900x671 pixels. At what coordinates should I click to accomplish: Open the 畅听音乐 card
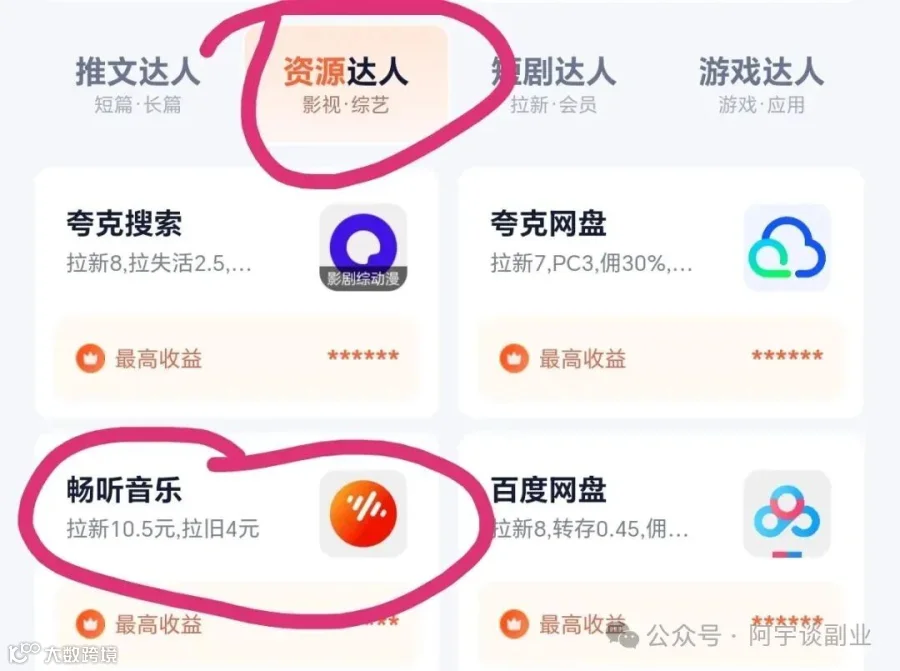(x=236, y=551)
